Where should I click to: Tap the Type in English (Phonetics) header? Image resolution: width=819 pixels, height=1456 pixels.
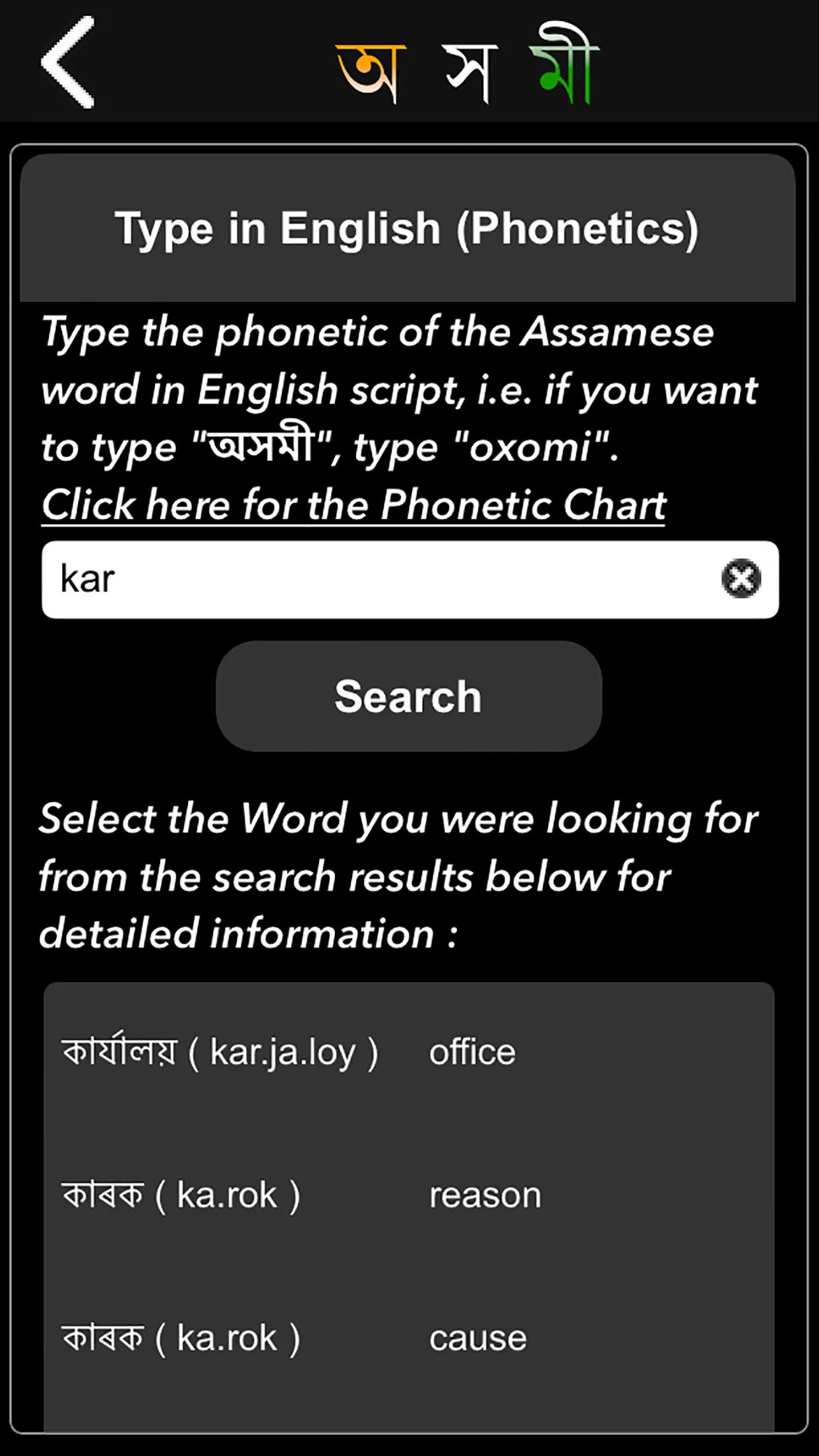tap(409, 228)
